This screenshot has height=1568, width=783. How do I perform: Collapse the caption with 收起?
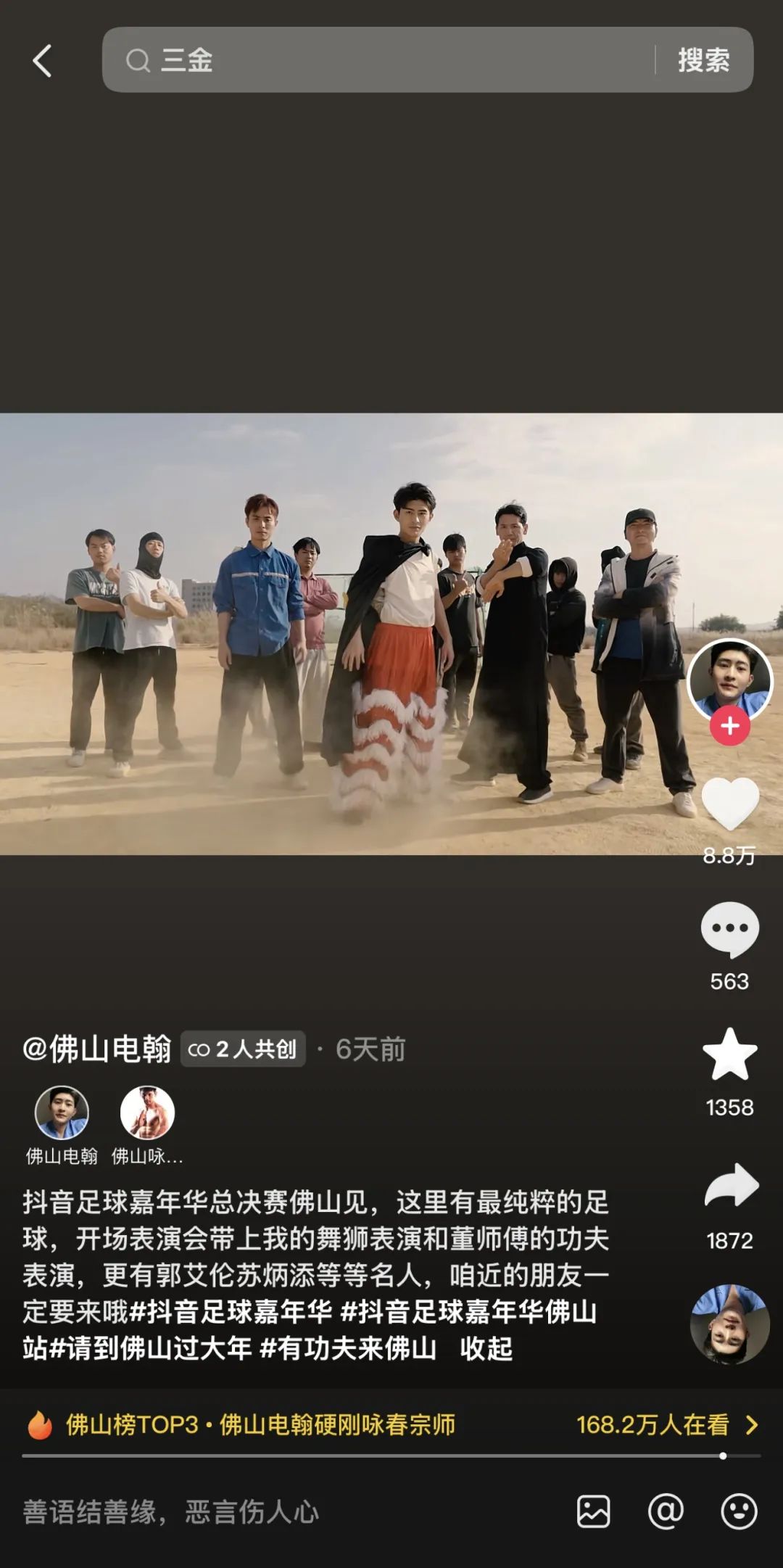point(486,1349)
